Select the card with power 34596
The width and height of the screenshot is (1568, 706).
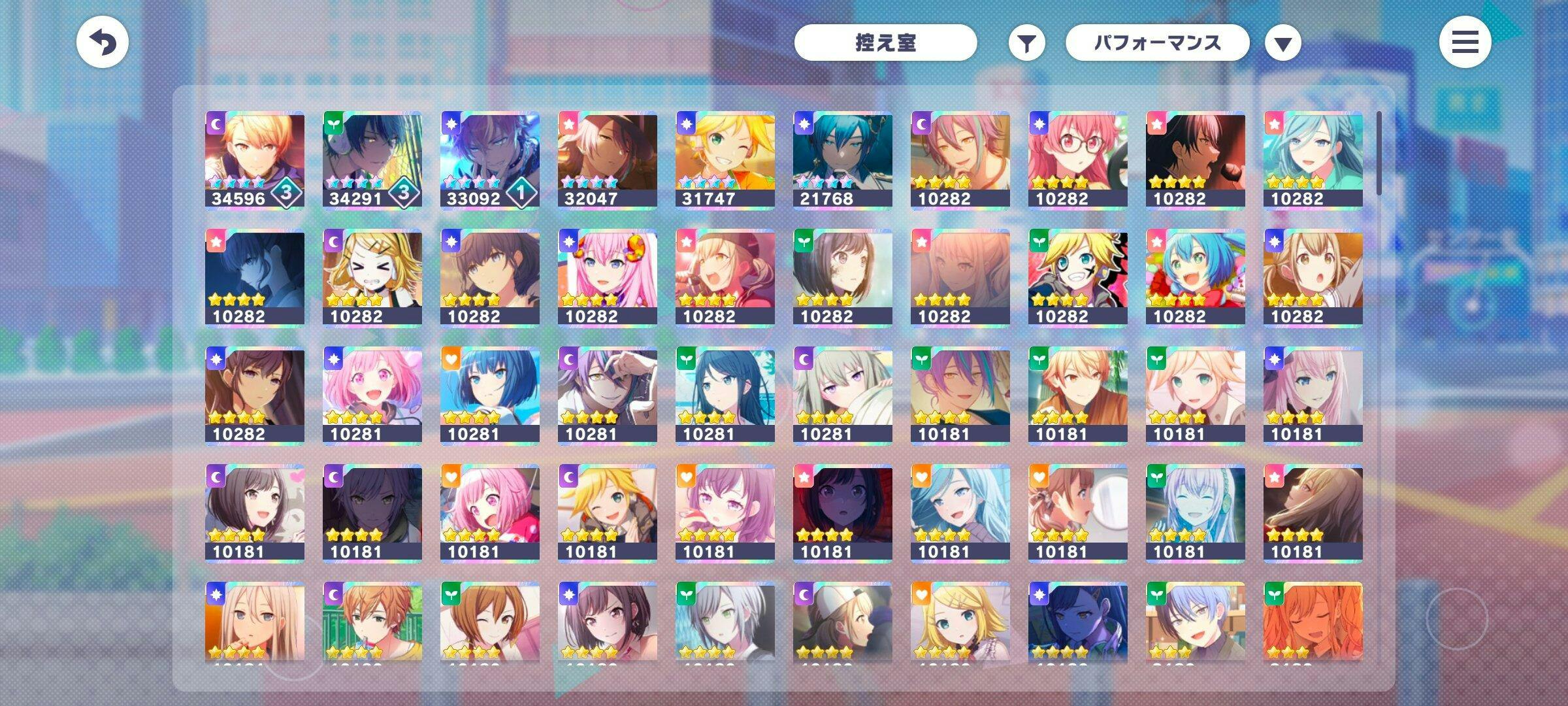tap(255, 160)
